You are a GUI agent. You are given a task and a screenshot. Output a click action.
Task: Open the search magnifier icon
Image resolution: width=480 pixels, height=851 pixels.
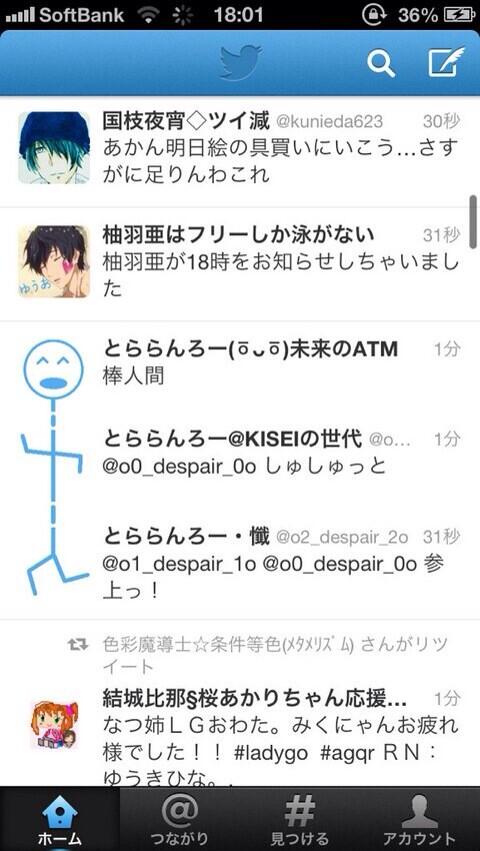click(x=381, y=65)
